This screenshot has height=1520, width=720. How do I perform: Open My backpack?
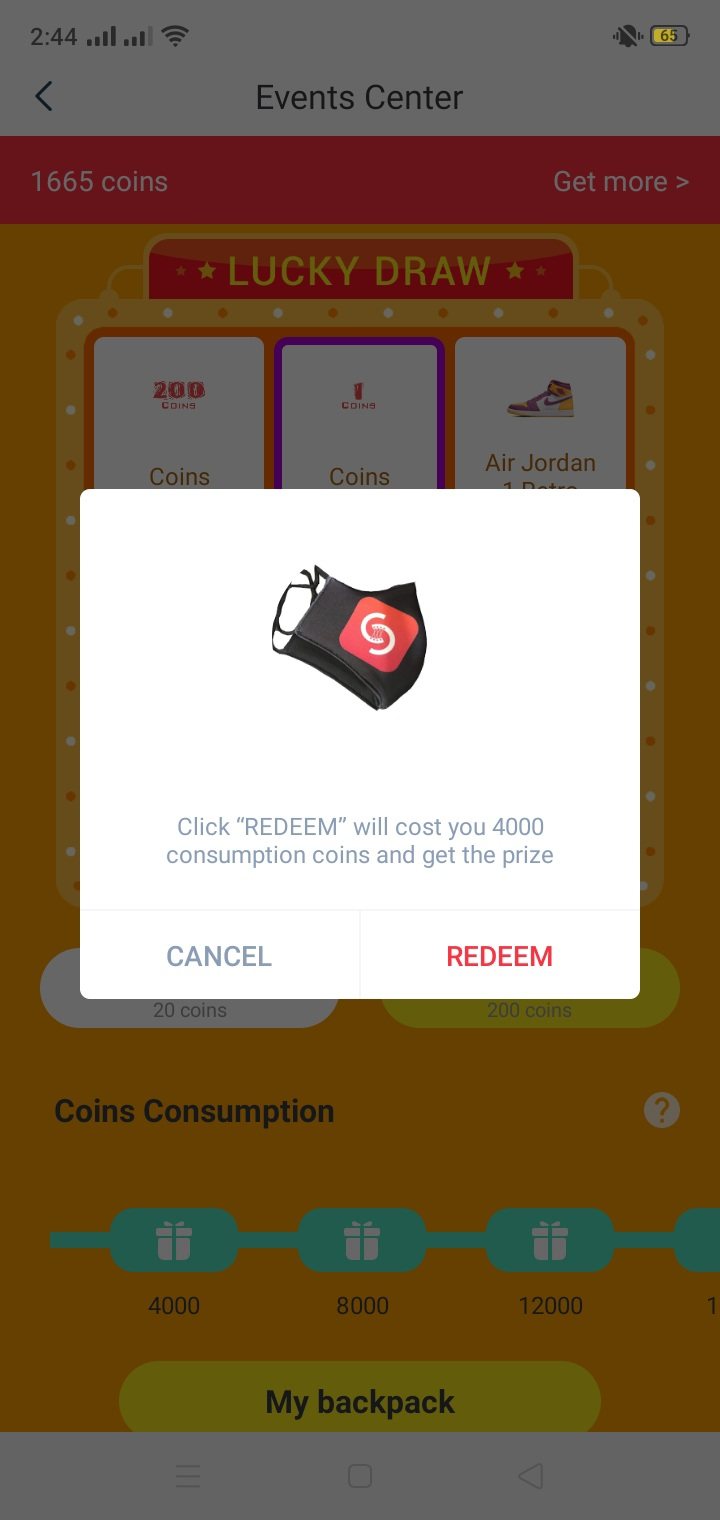(x=359, y=1402)
